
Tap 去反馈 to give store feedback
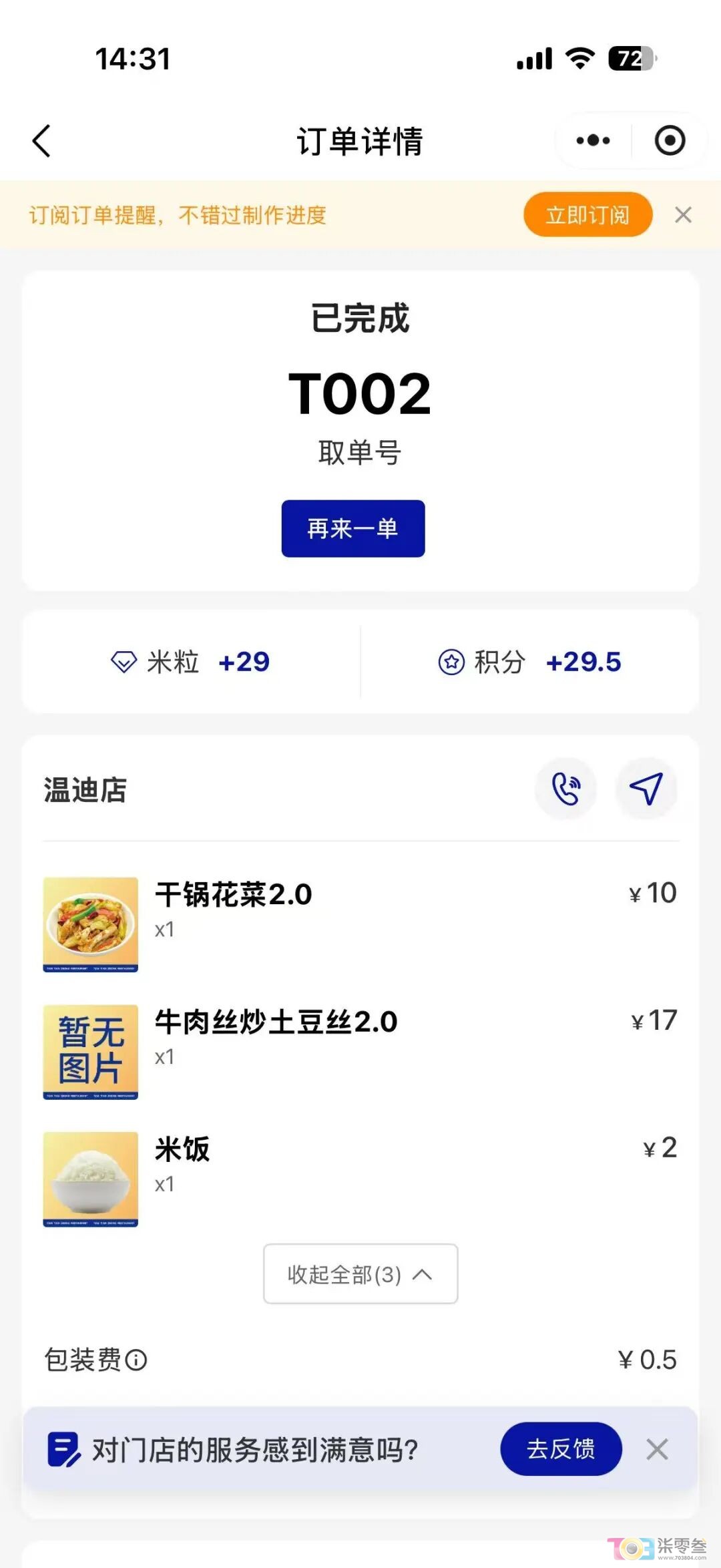click(561, 1448)
